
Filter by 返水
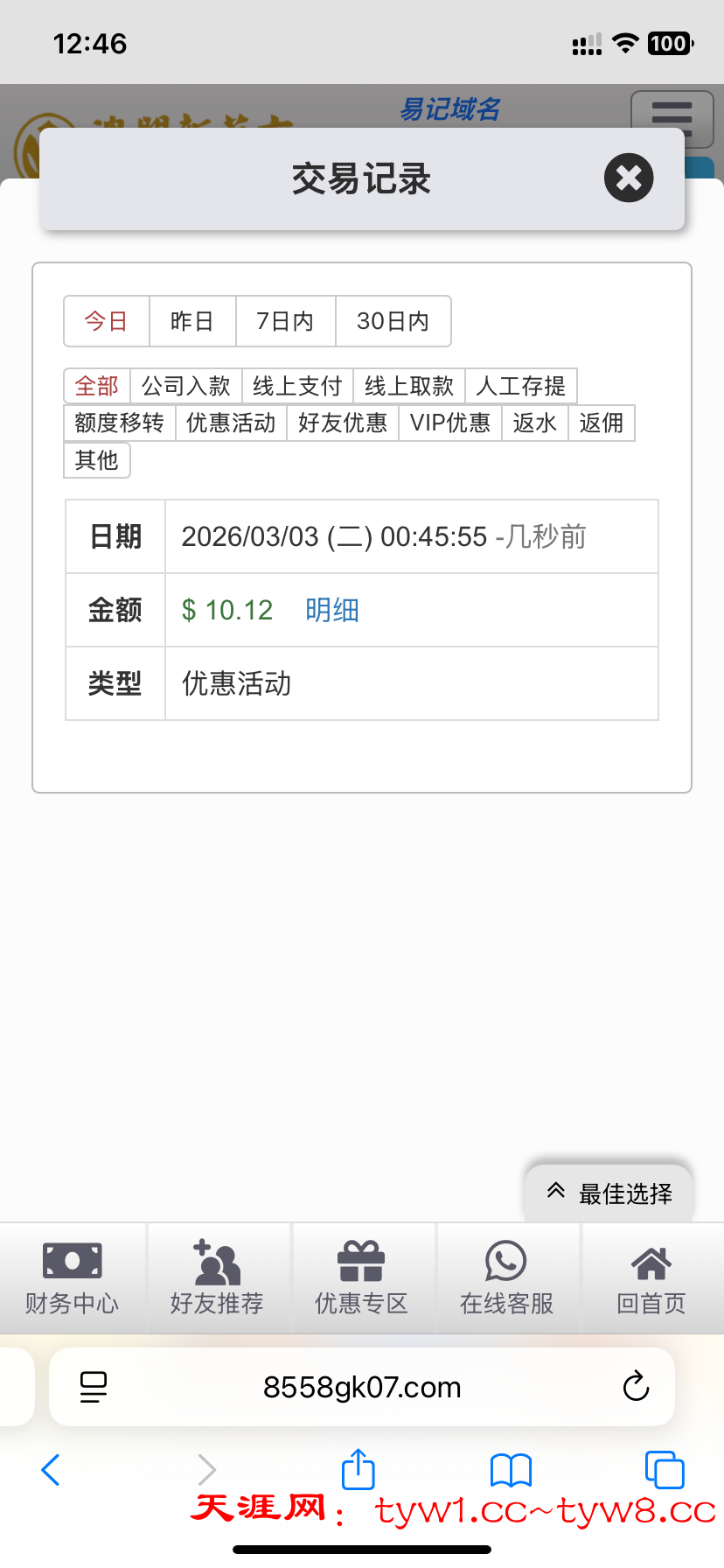534,423
